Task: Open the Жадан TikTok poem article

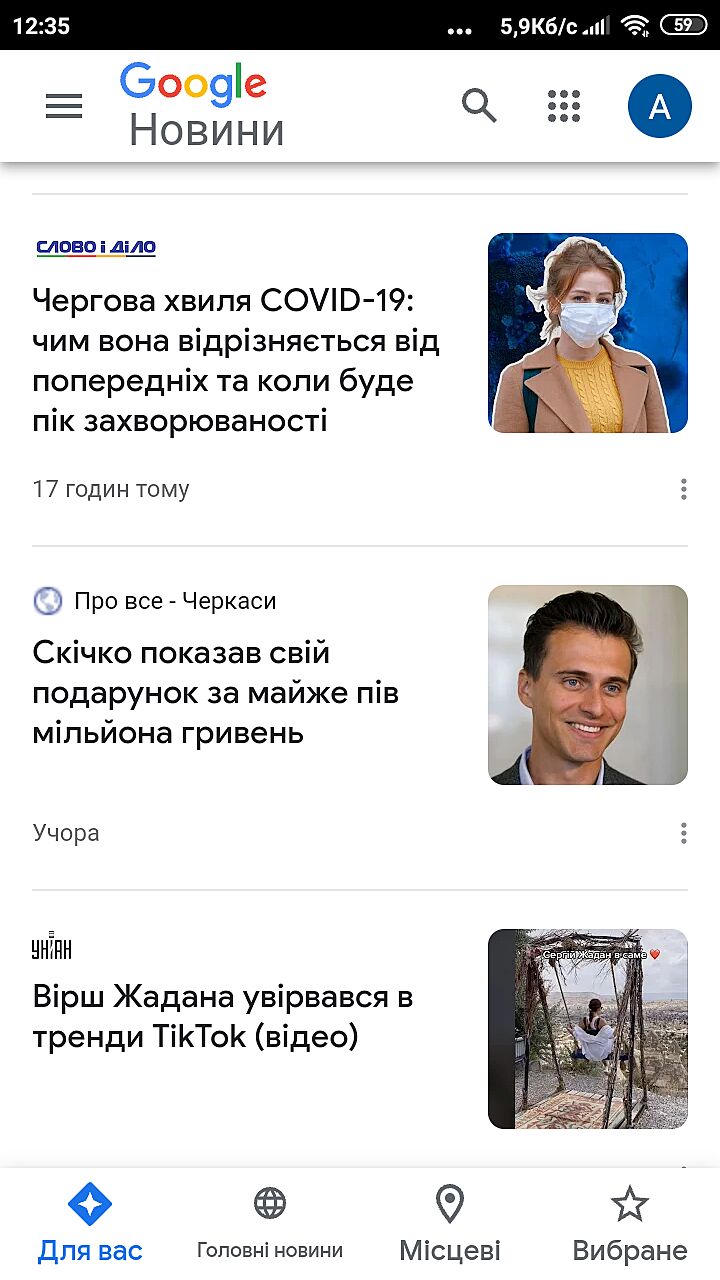Action: pos(223,1017)
